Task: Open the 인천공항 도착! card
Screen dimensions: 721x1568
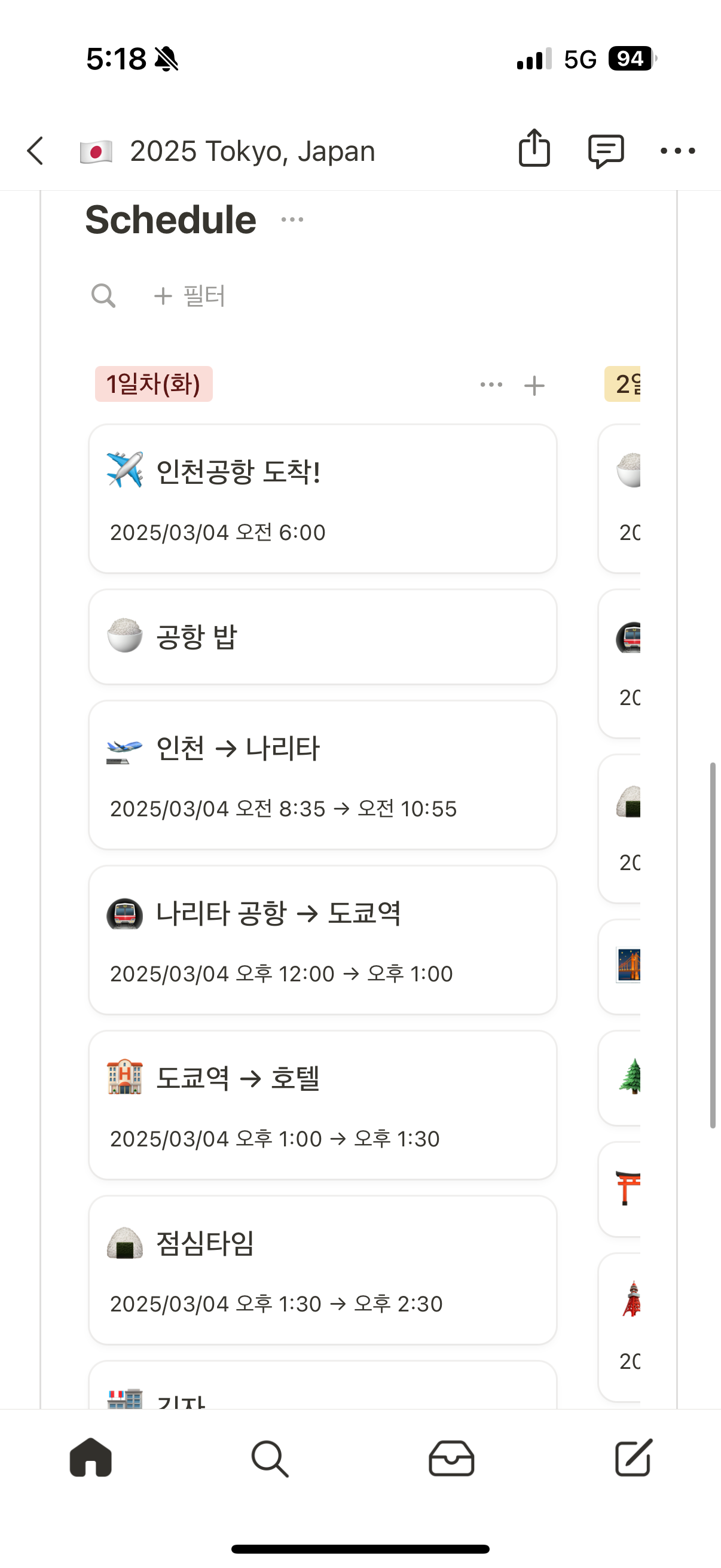Action: pos(322,499)
